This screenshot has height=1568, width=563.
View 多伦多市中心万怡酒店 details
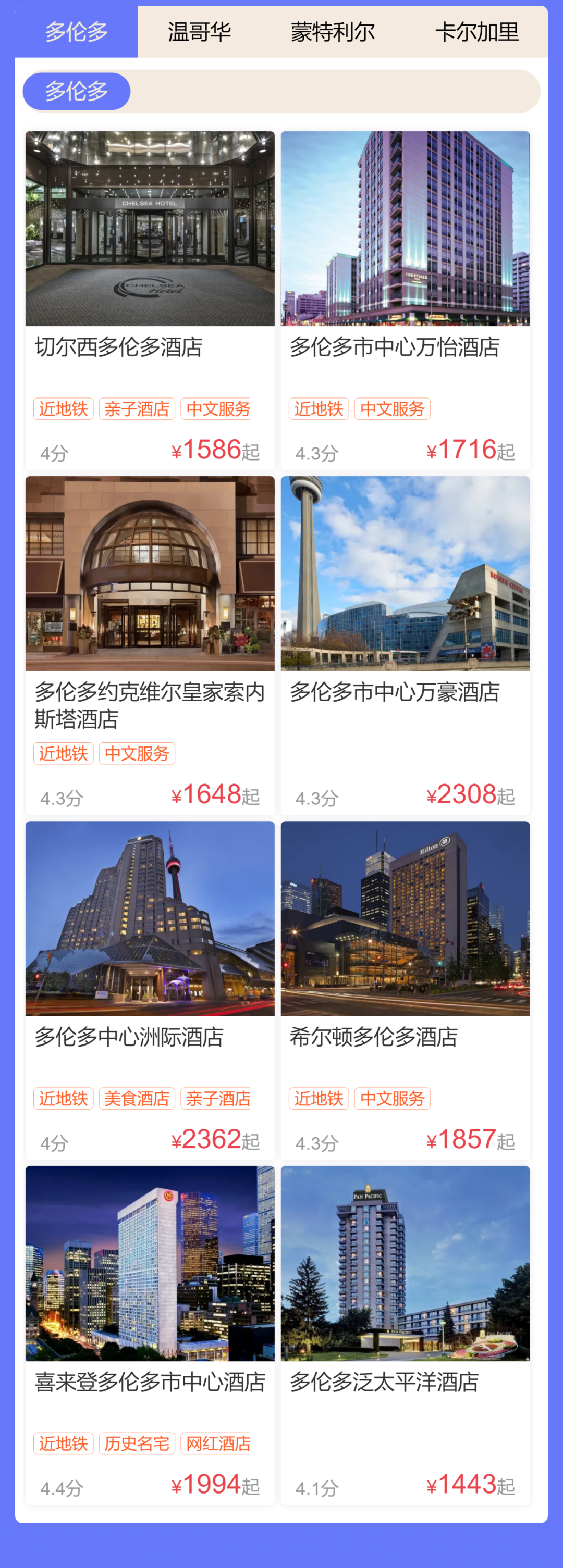pos(405,300)
